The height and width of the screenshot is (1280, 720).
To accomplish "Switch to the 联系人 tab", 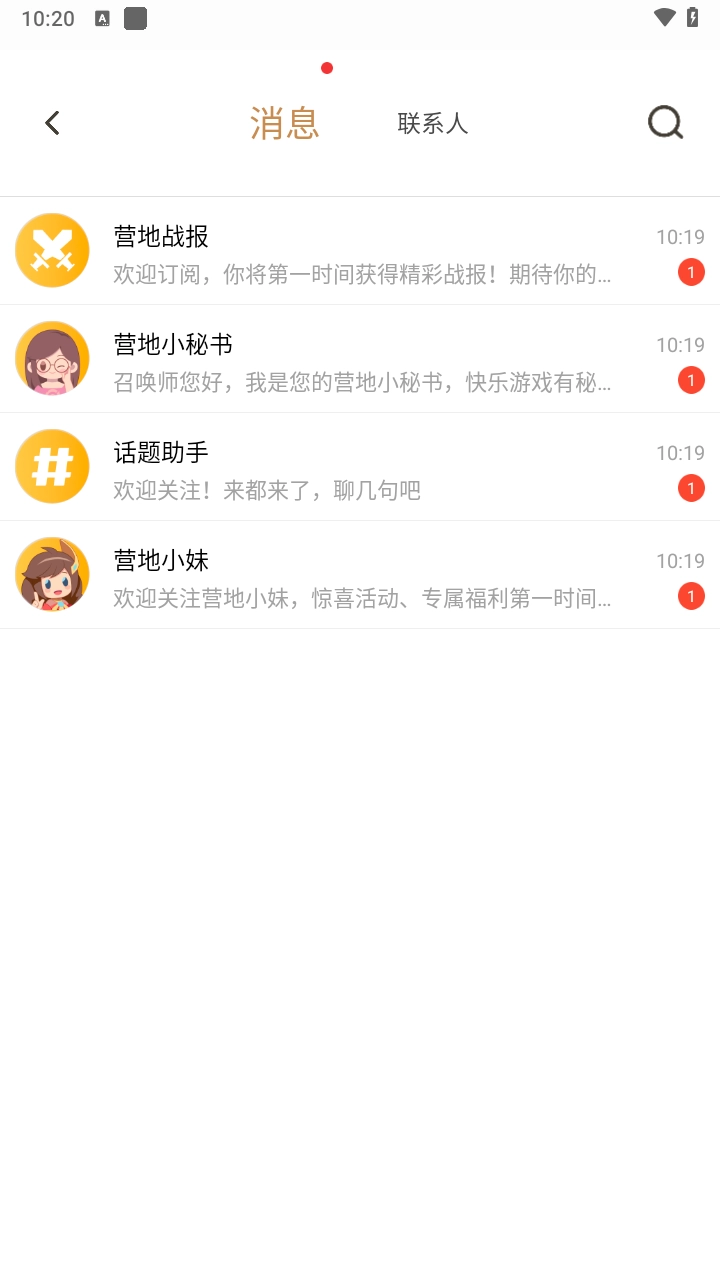I will [433, 123].
